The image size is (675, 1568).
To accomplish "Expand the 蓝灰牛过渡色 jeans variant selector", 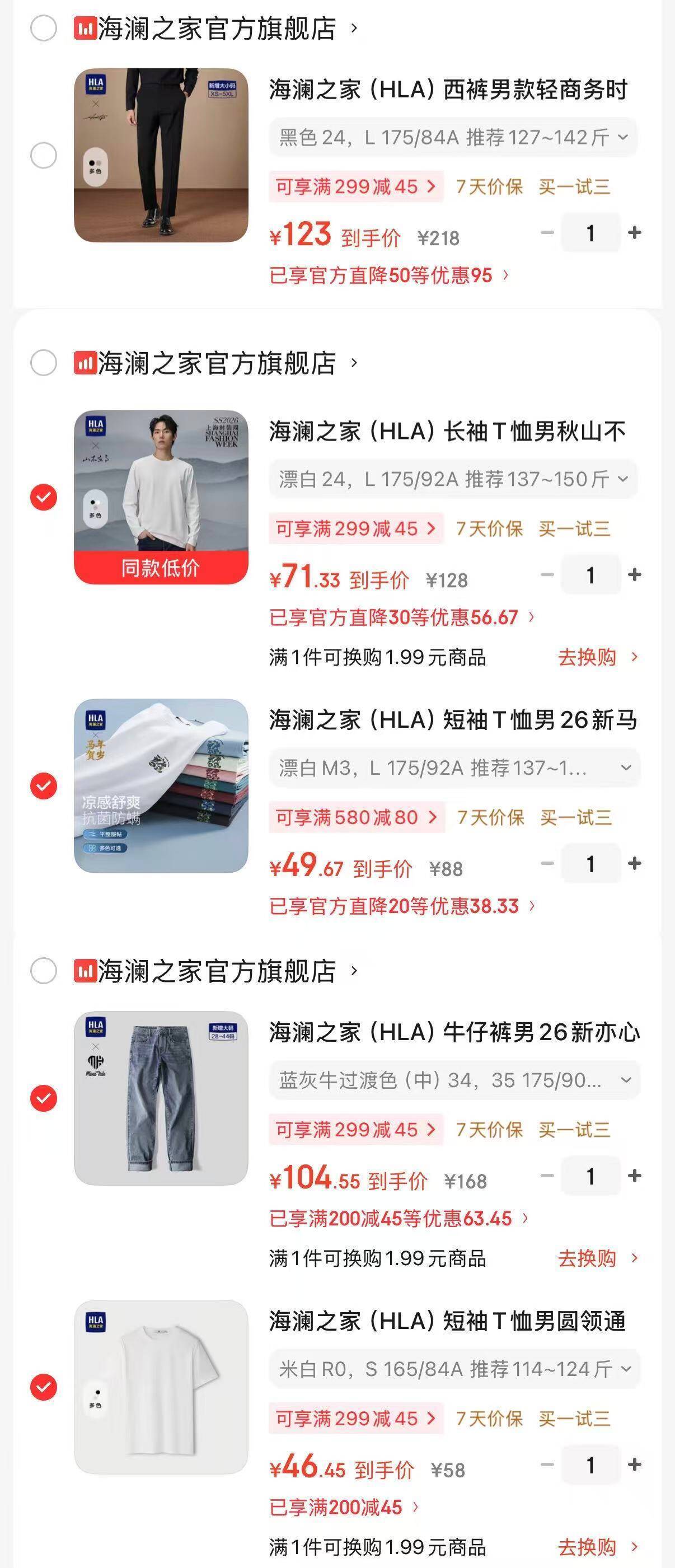I will pos(454,1080).
